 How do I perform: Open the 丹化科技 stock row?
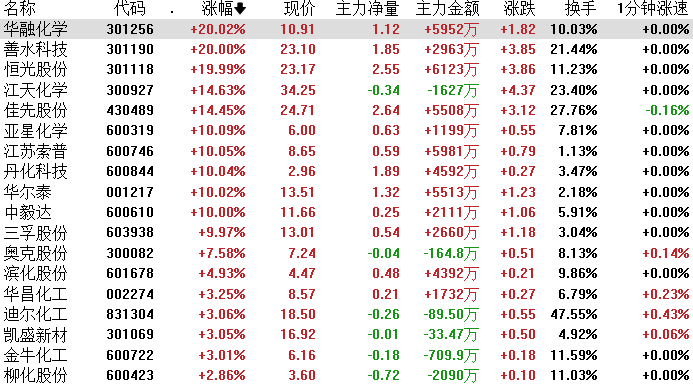tap(346, 171)
